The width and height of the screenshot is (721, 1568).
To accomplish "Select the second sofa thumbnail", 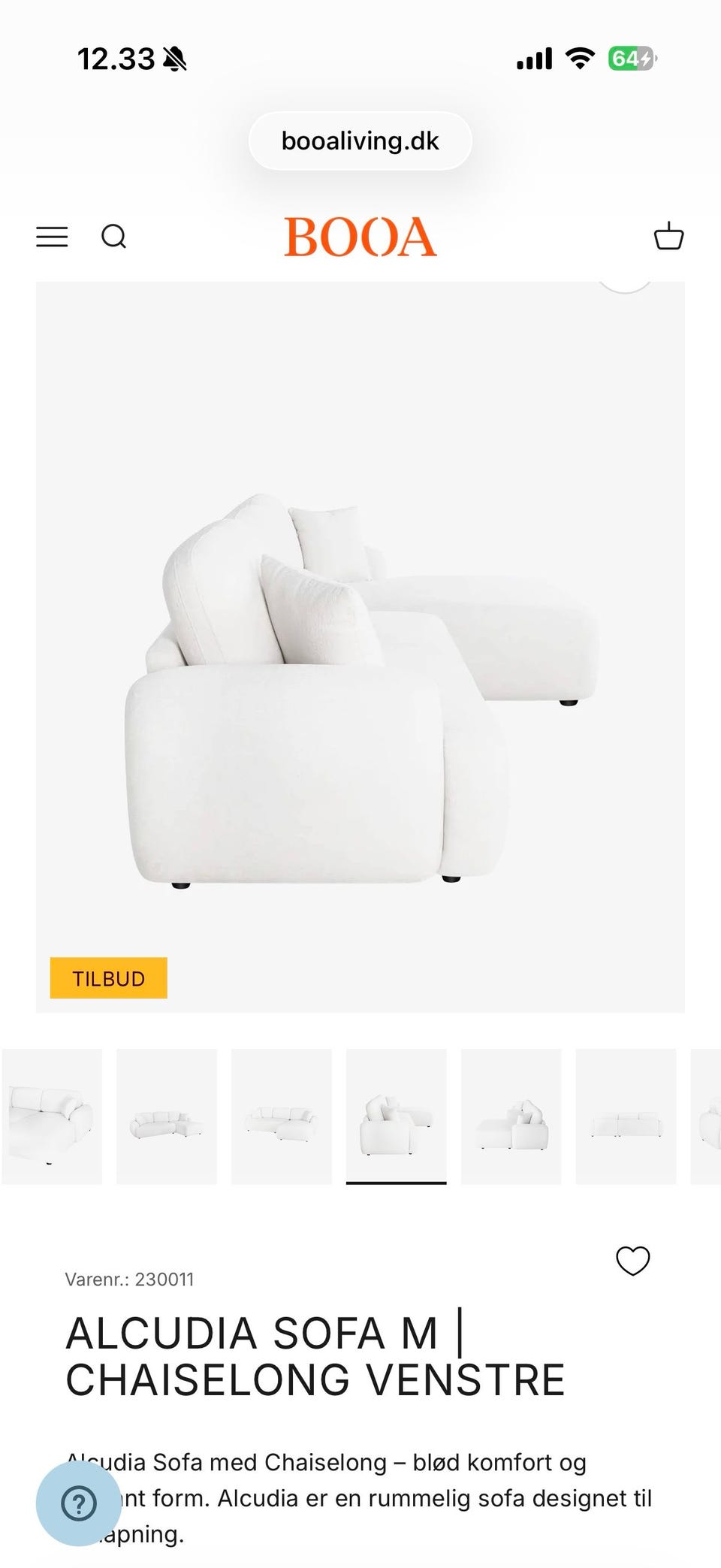I will coord(167,1116).
